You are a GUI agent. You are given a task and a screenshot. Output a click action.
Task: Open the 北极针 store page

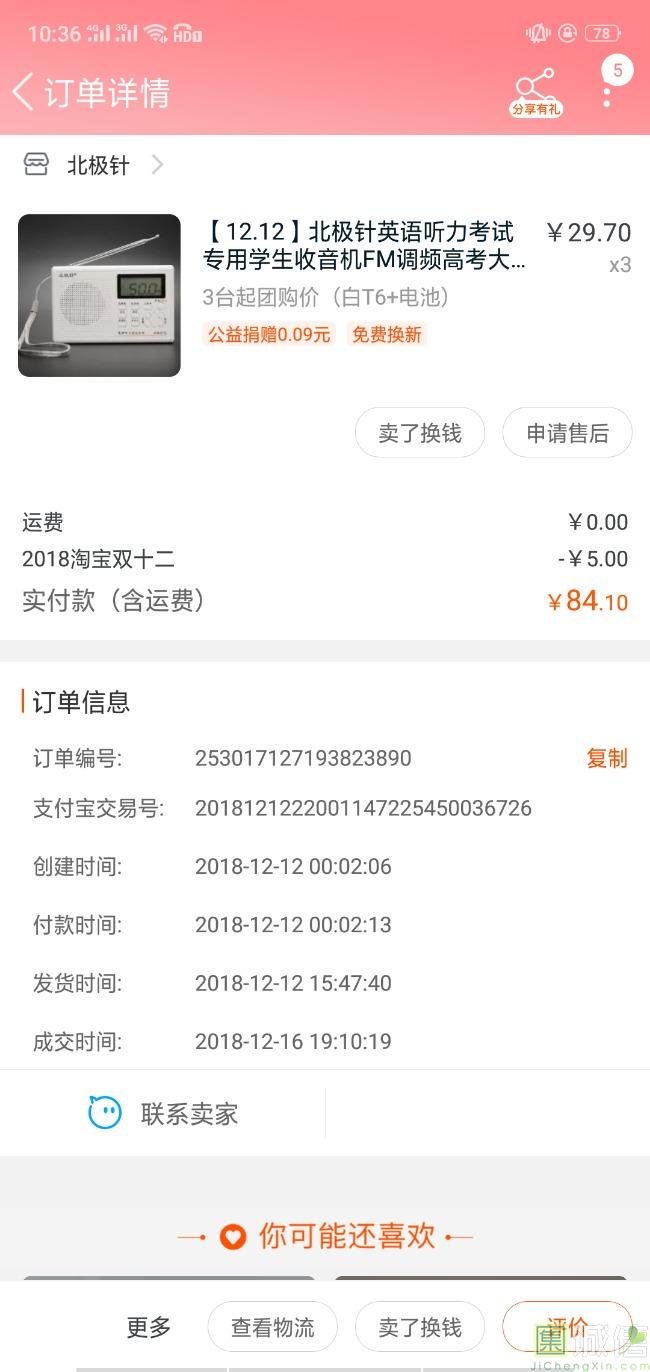pos(98,166)
